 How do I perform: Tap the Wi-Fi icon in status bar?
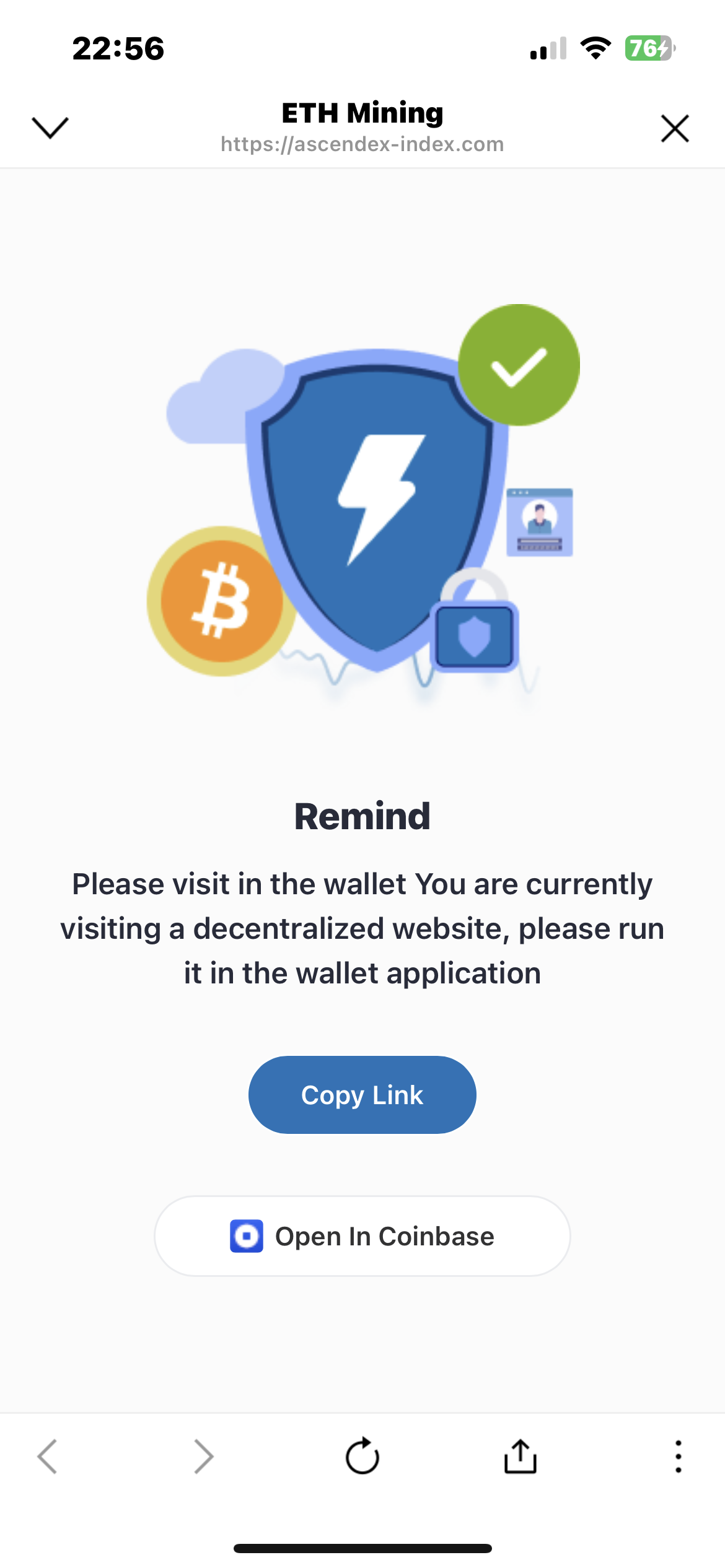pyautogui.click(x=596, y=49)
